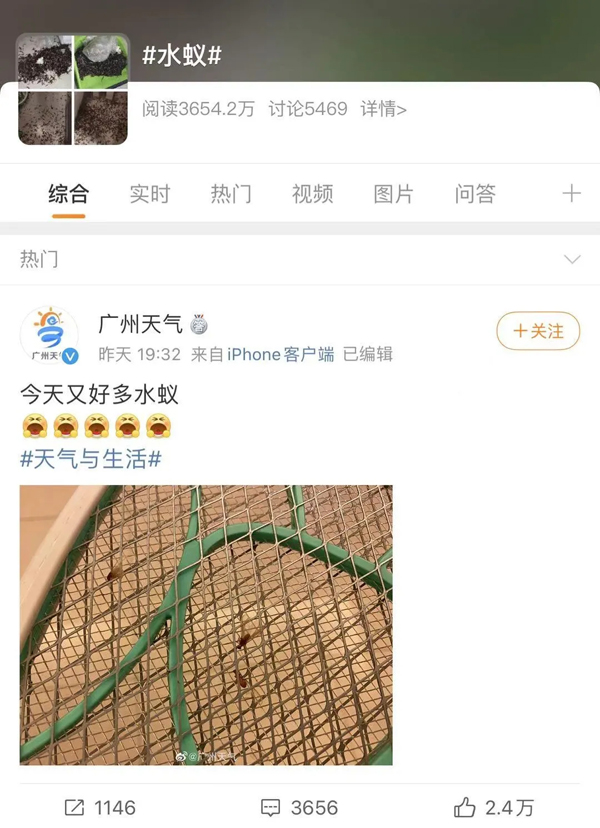Image resolution: width=600 pixels, height=828 pixels.
Task: Open topic details via 详情>
Action: pos(383,109)
